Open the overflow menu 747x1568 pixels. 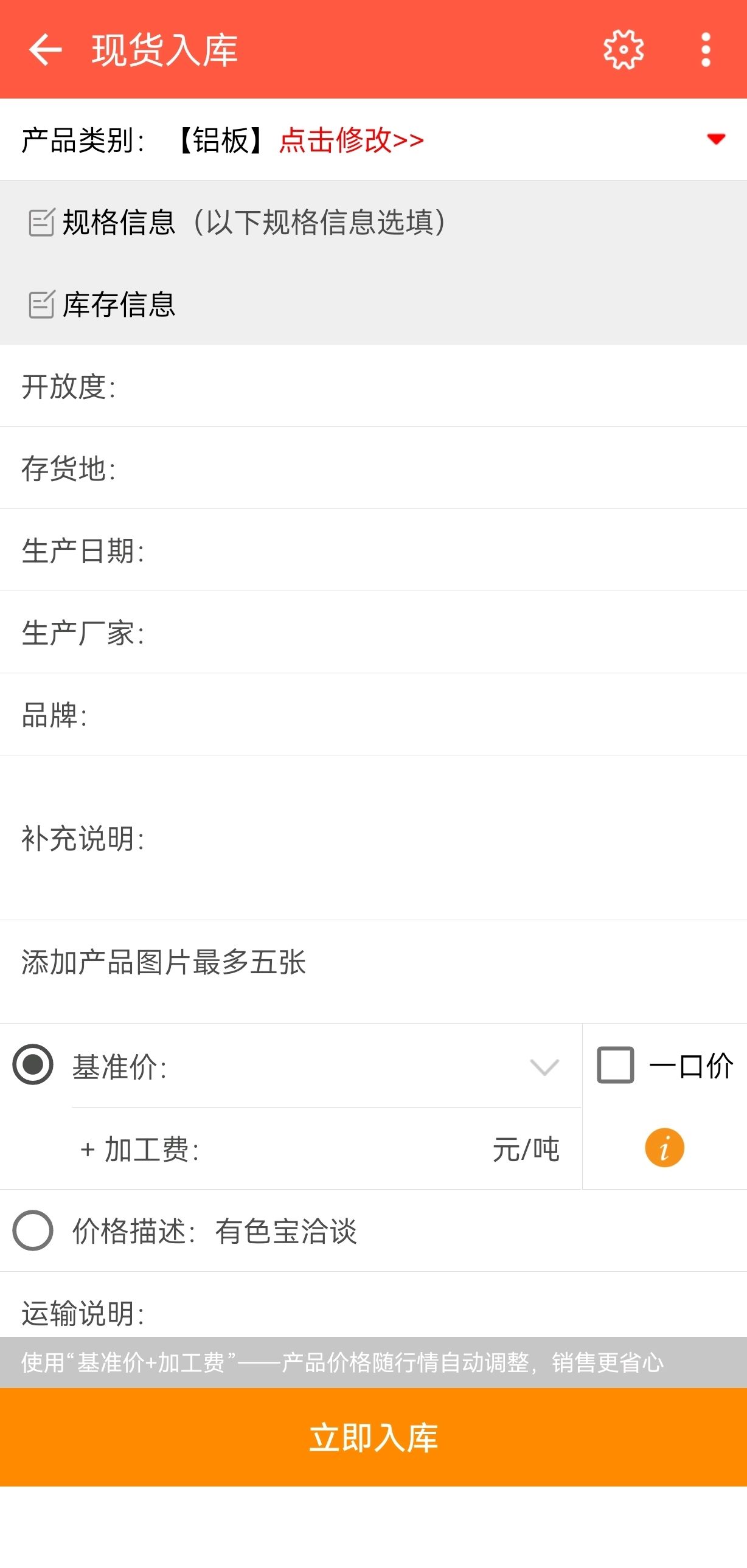coord(706,49)
